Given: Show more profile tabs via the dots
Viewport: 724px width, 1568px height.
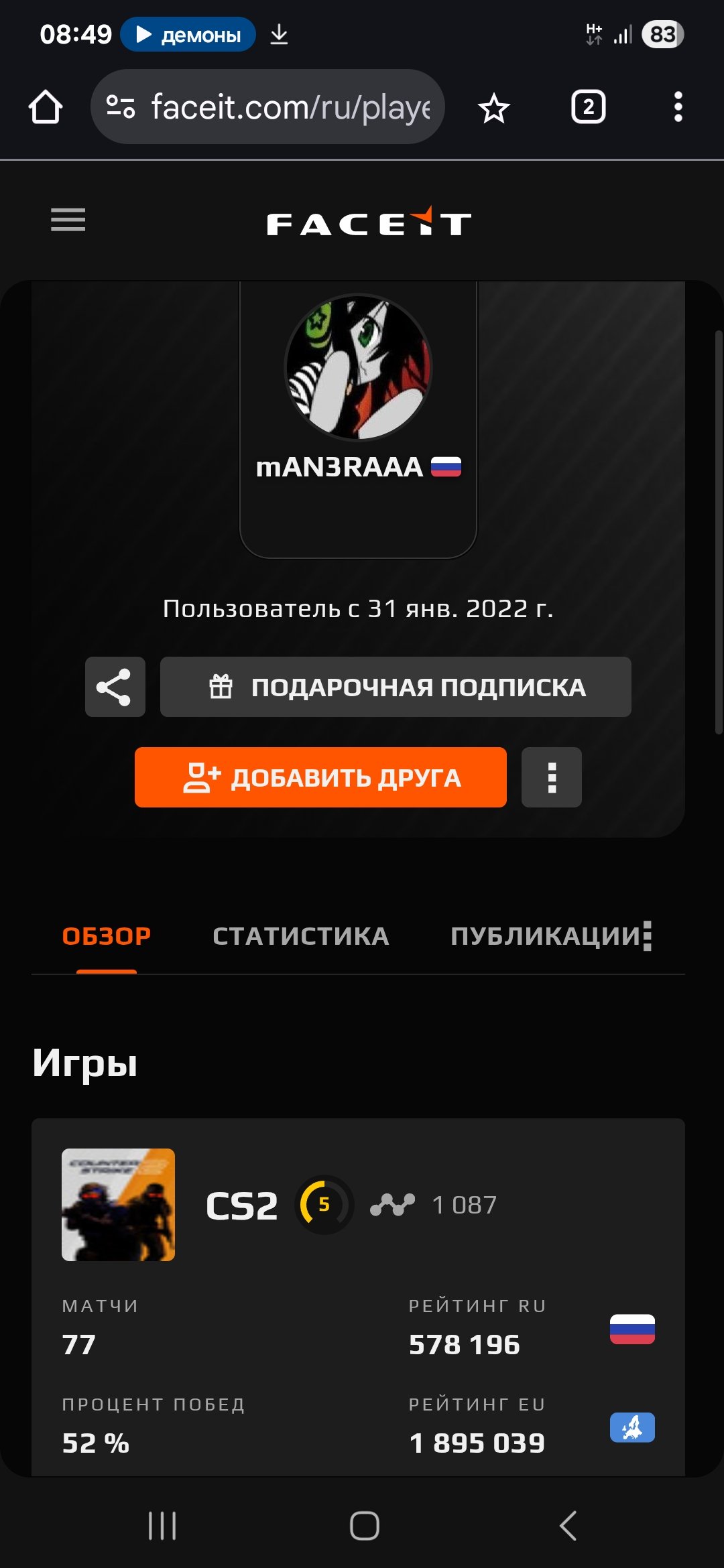Looking at the screenshot, I should [x=647, y=936].
